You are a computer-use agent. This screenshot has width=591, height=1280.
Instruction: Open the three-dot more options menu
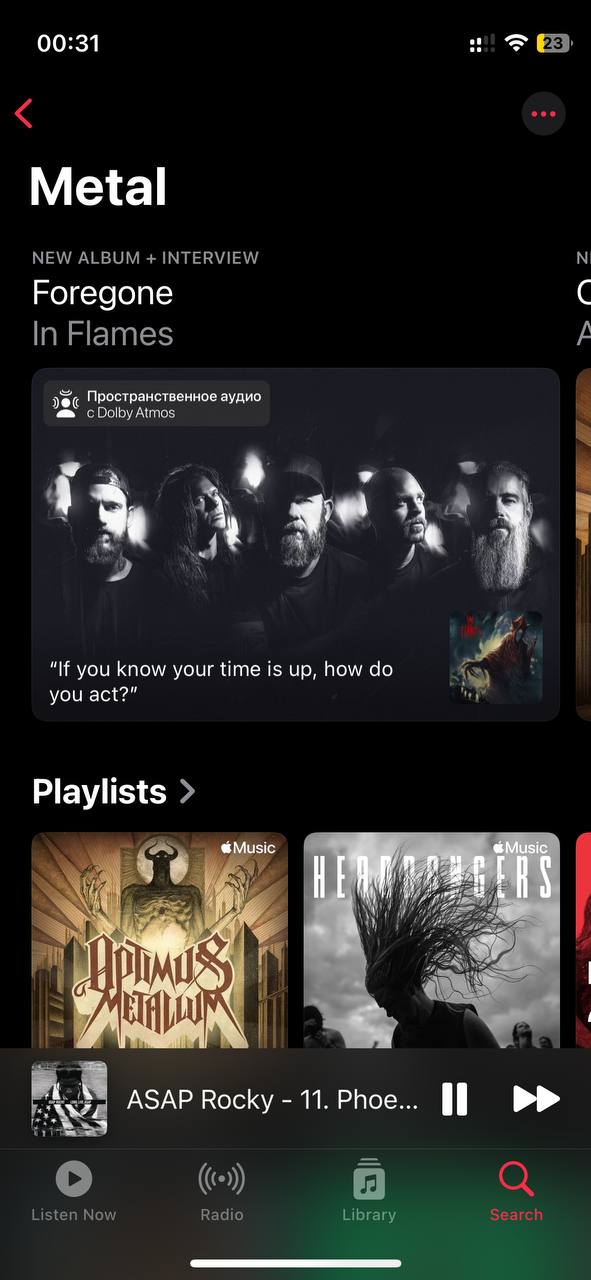543,114
